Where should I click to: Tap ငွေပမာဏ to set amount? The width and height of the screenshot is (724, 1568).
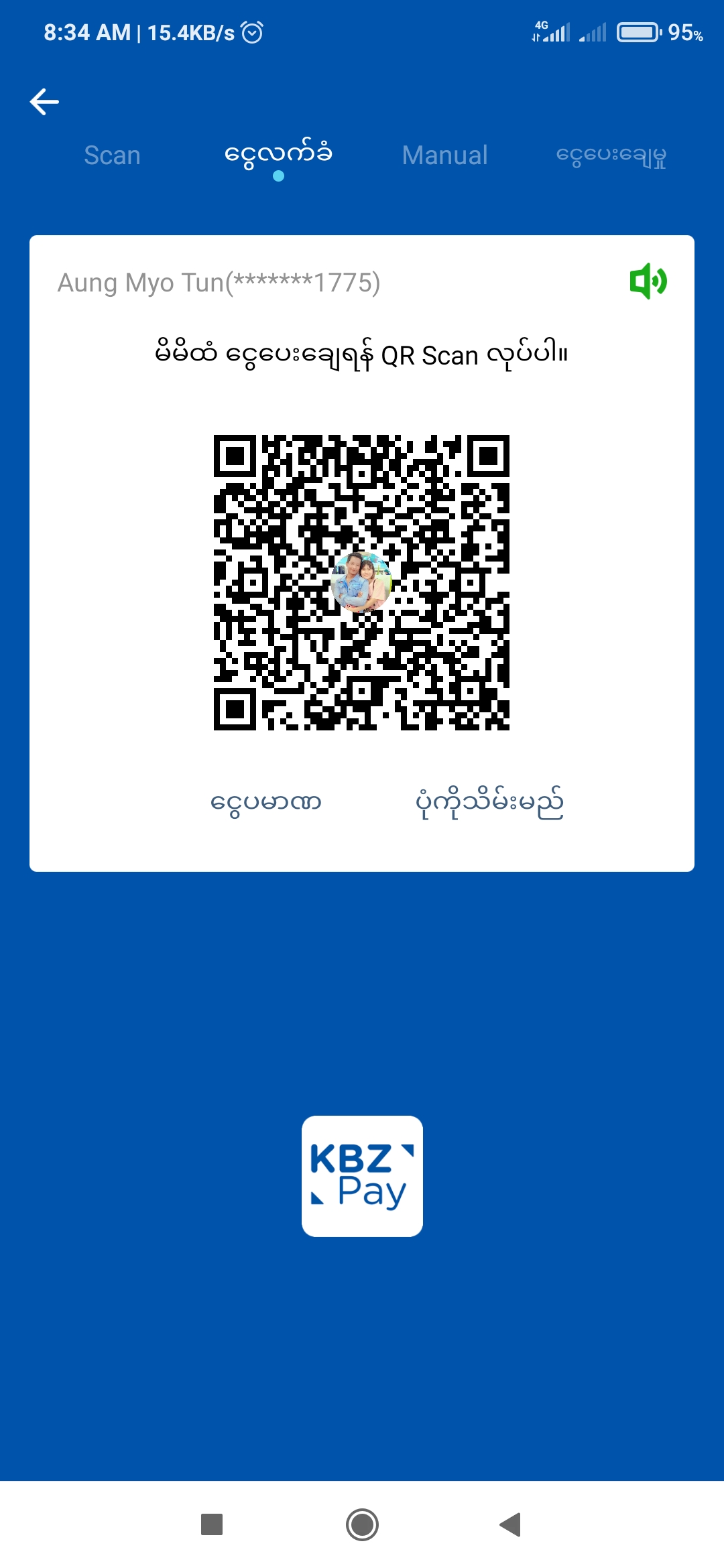click(x=266, y=802)
